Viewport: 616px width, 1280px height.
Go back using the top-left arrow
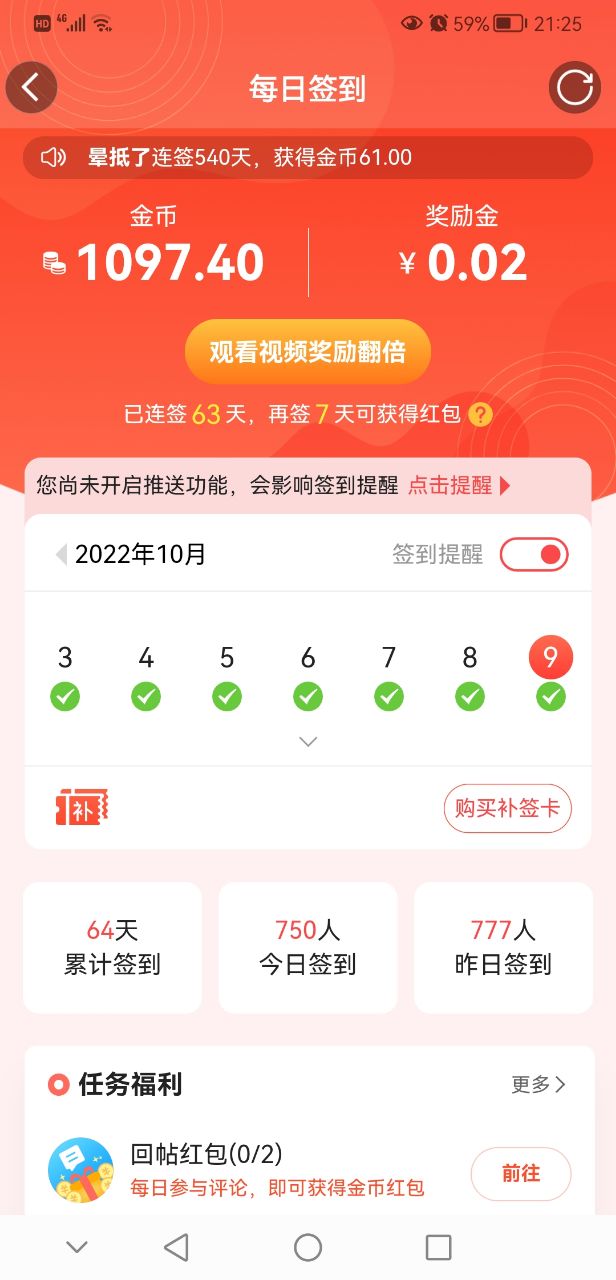click(31, 87)
